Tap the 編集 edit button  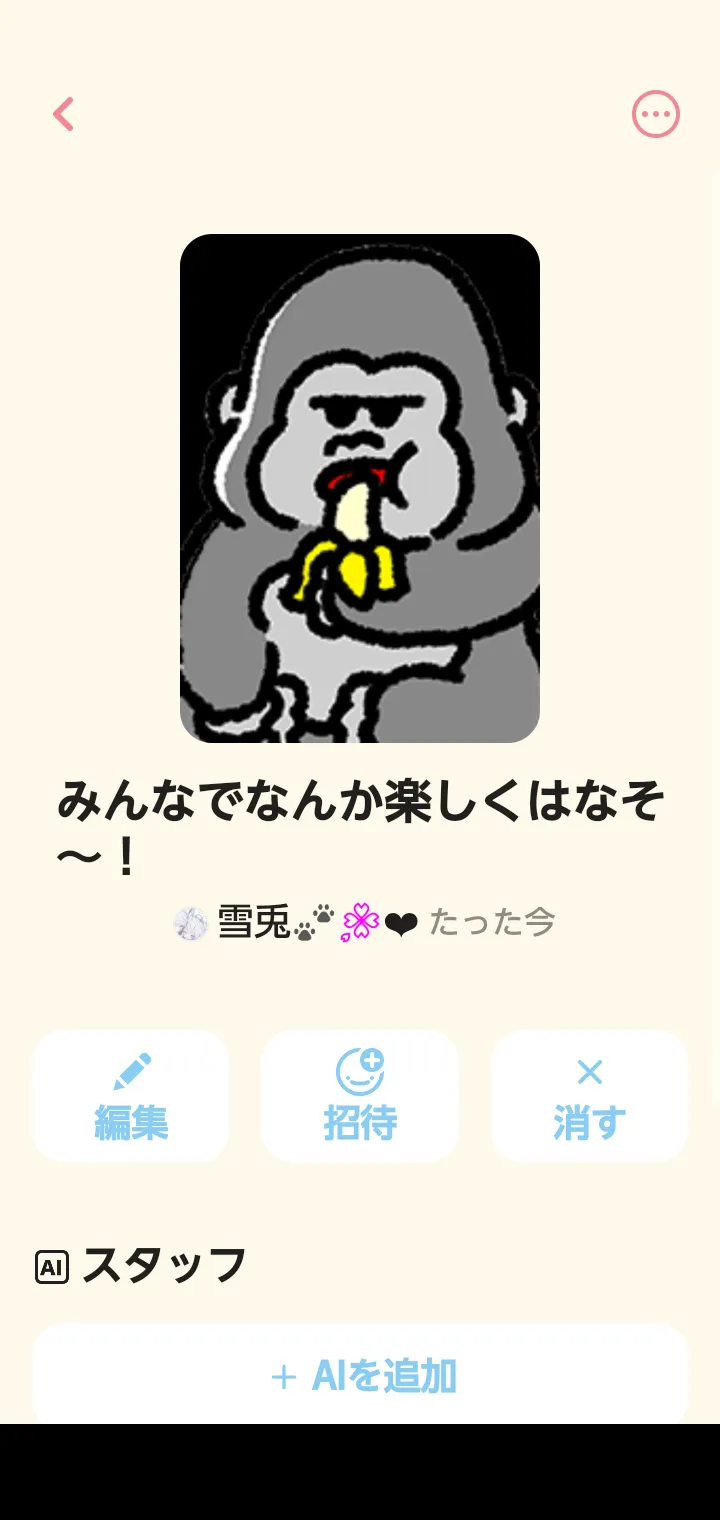(131, 1096)
